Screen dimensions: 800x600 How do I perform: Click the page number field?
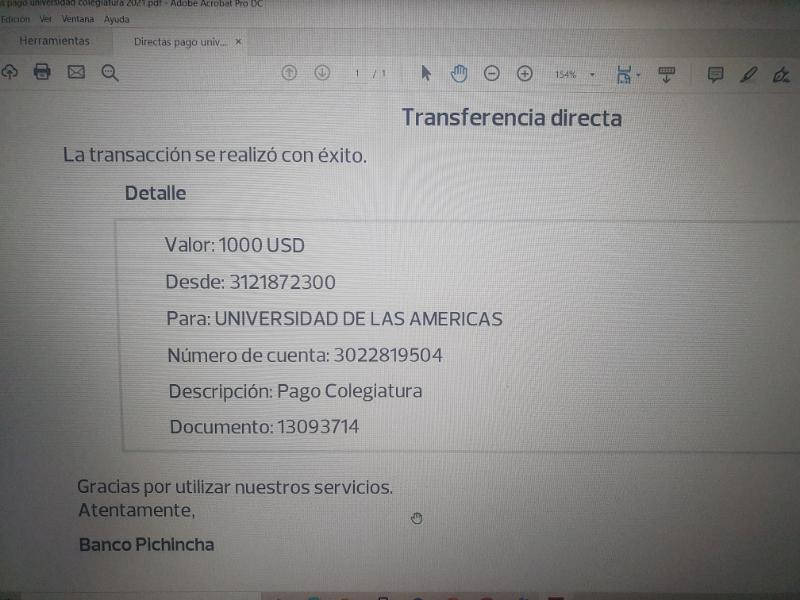(x=358, y=74)
